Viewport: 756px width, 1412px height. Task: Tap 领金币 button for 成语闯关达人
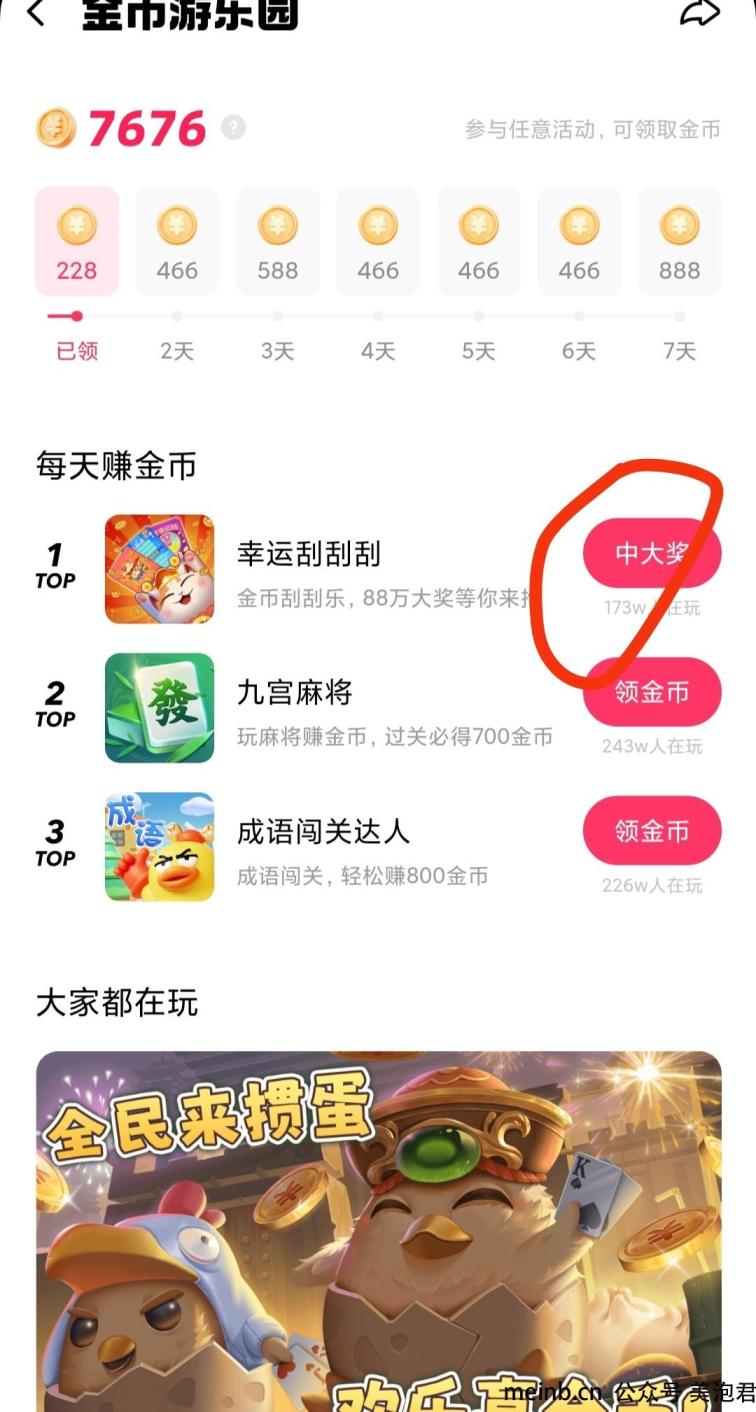click(x=652, y=831)
